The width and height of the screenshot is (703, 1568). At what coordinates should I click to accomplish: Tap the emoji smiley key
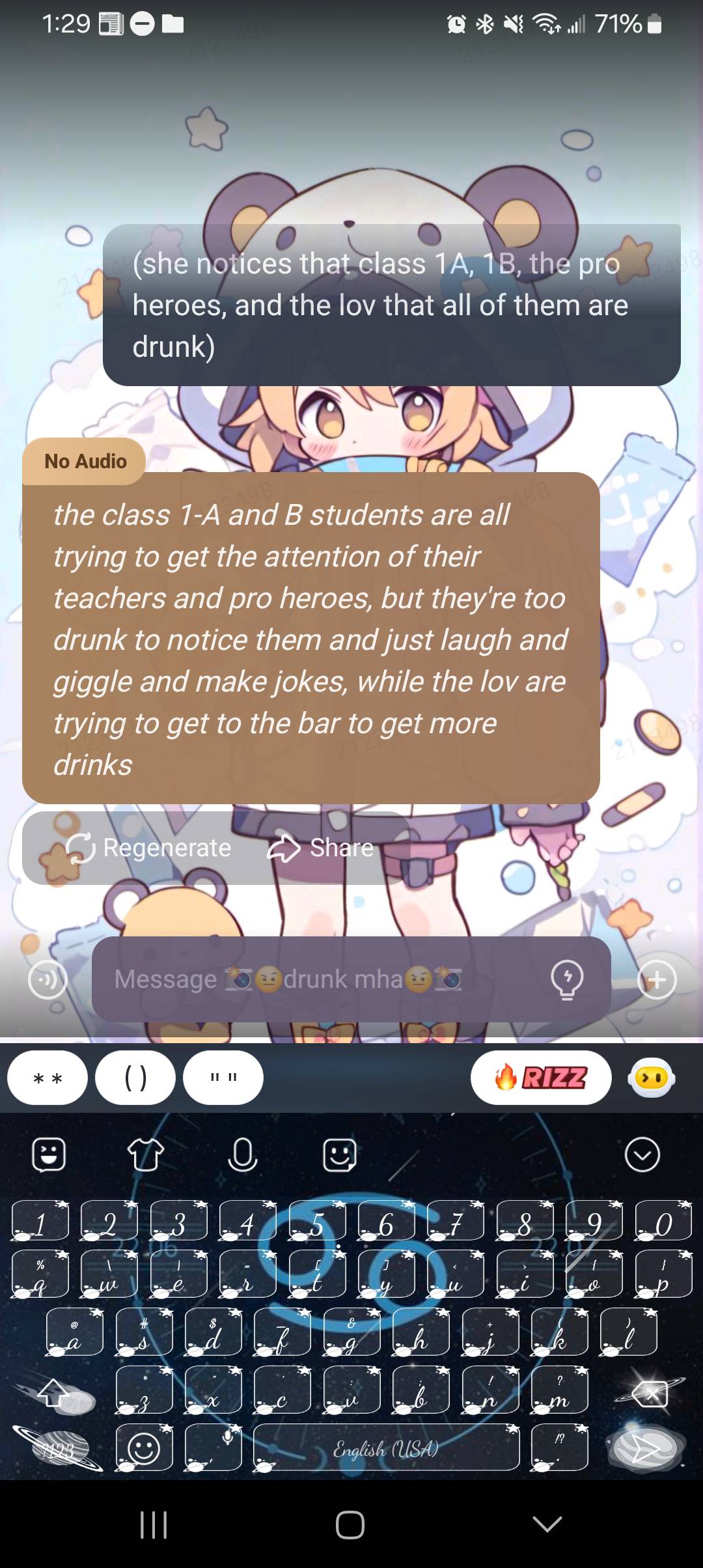point(144,1449)
